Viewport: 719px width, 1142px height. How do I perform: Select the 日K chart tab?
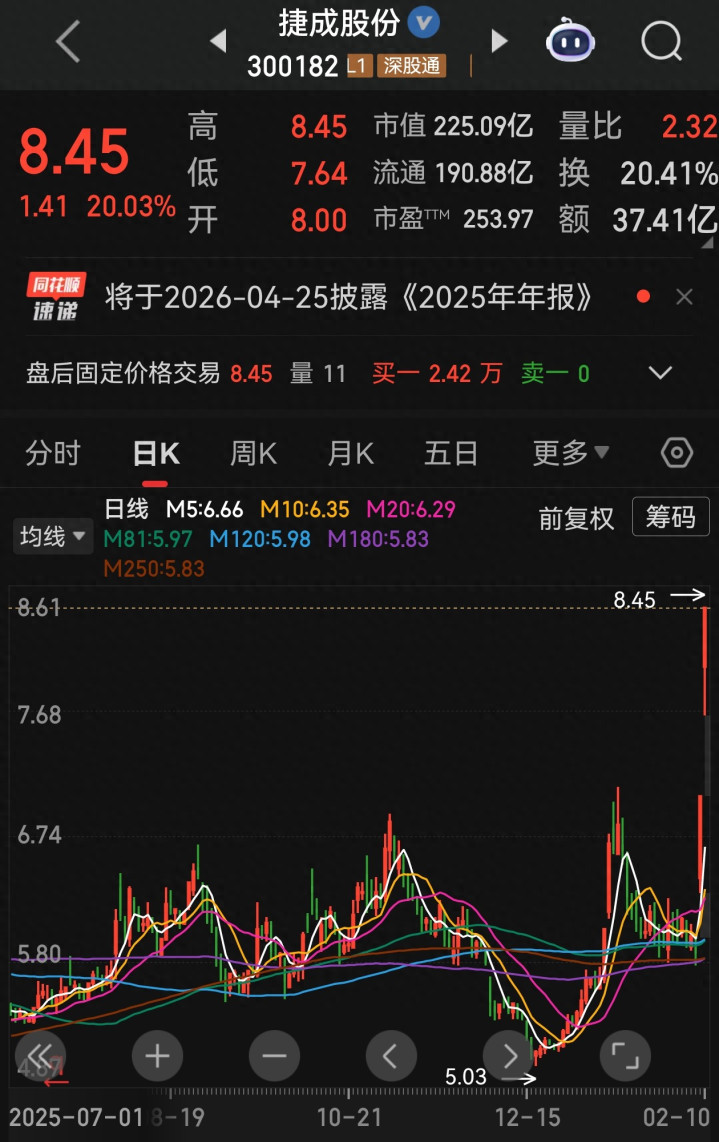click(157, 454)
